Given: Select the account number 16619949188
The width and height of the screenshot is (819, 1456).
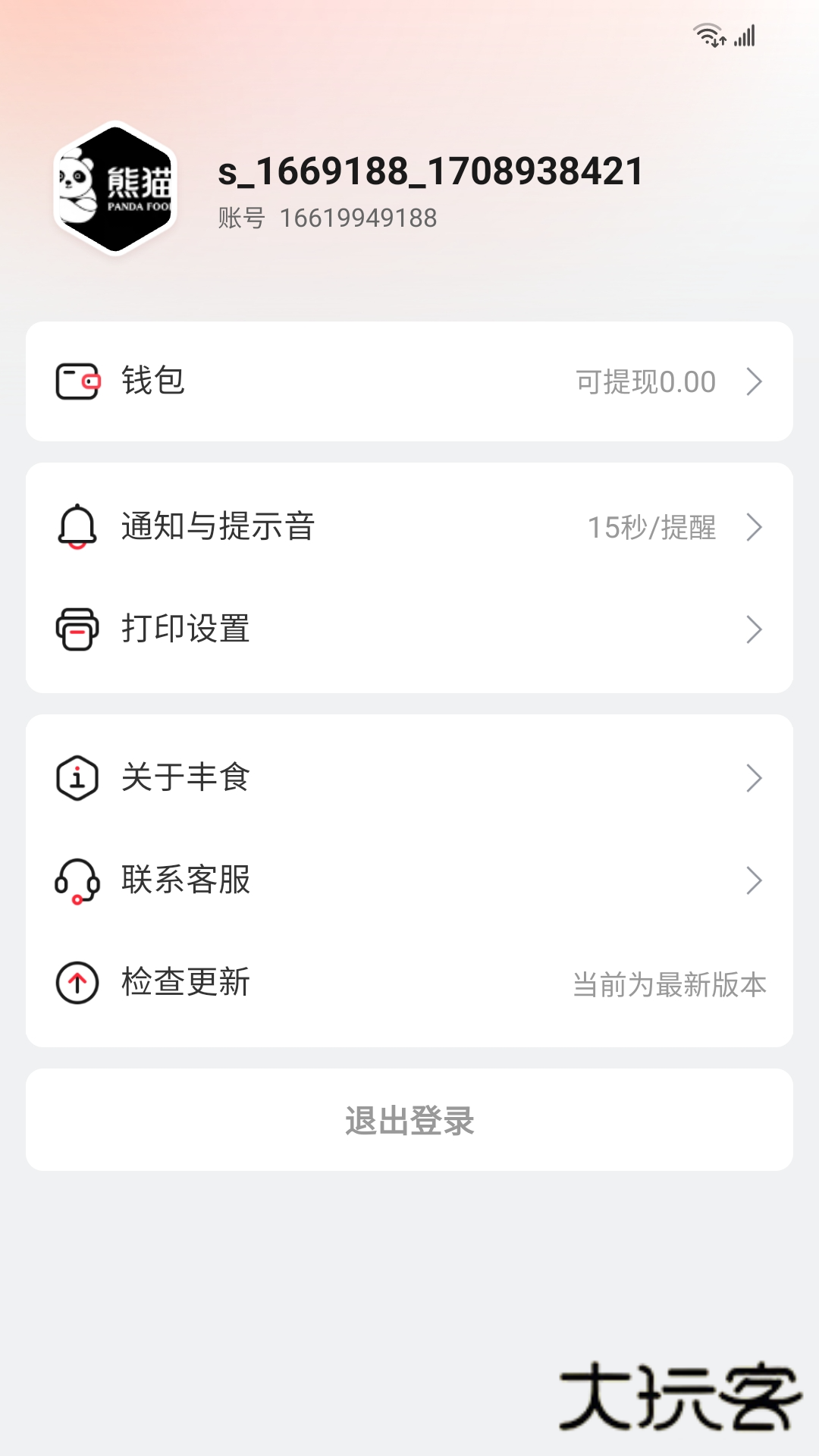Looking at the screenshot, I should click(x=357, y=218).
